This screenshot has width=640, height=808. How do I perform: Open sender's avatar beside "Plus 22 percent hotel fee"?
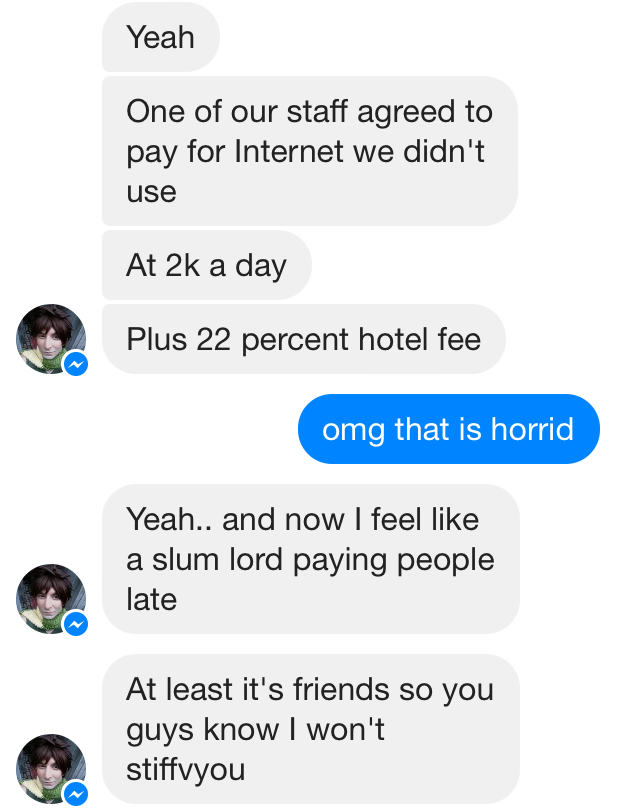(x=51, y=339)
